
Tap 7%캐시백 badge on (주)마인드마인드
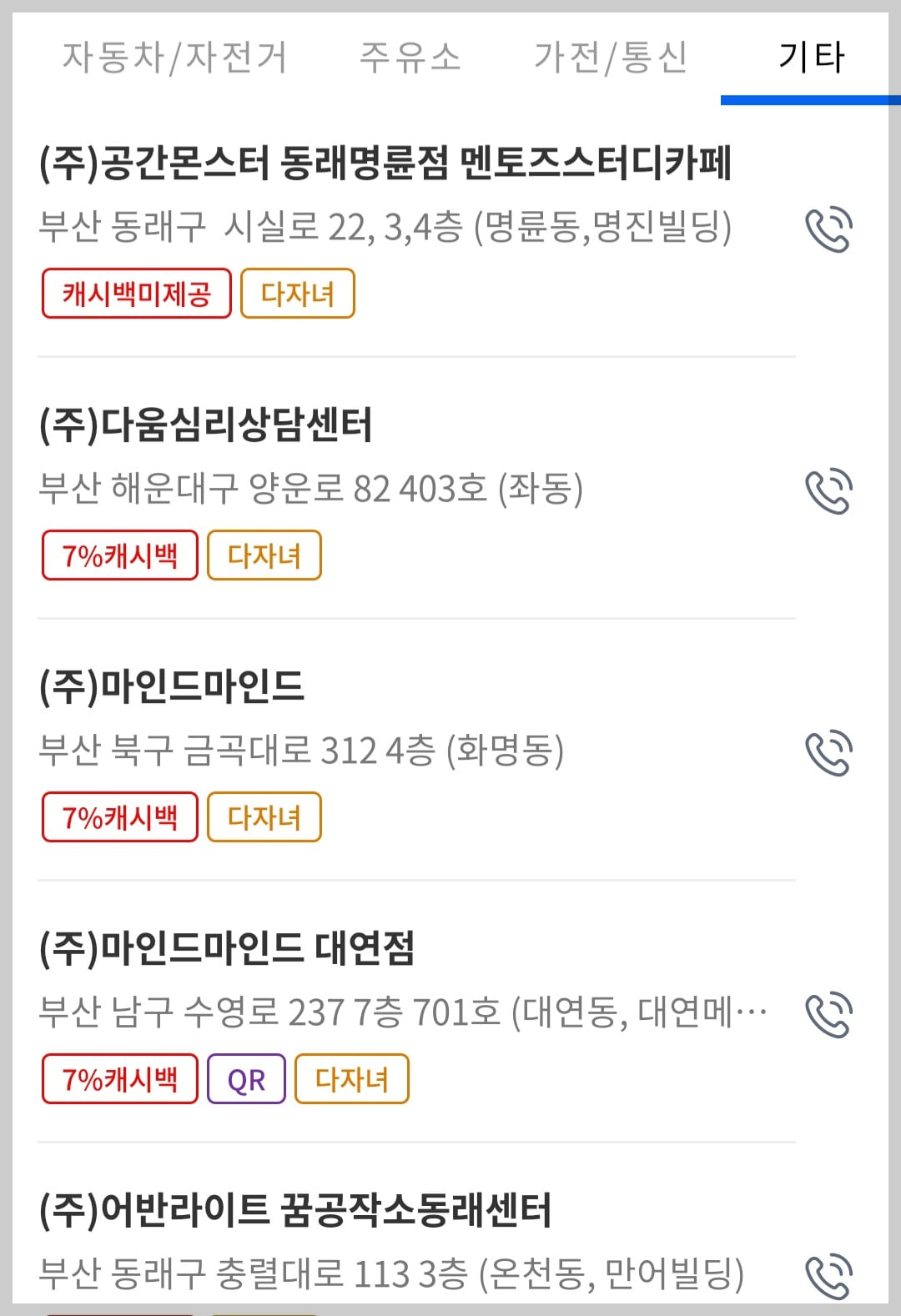point(119,816)
